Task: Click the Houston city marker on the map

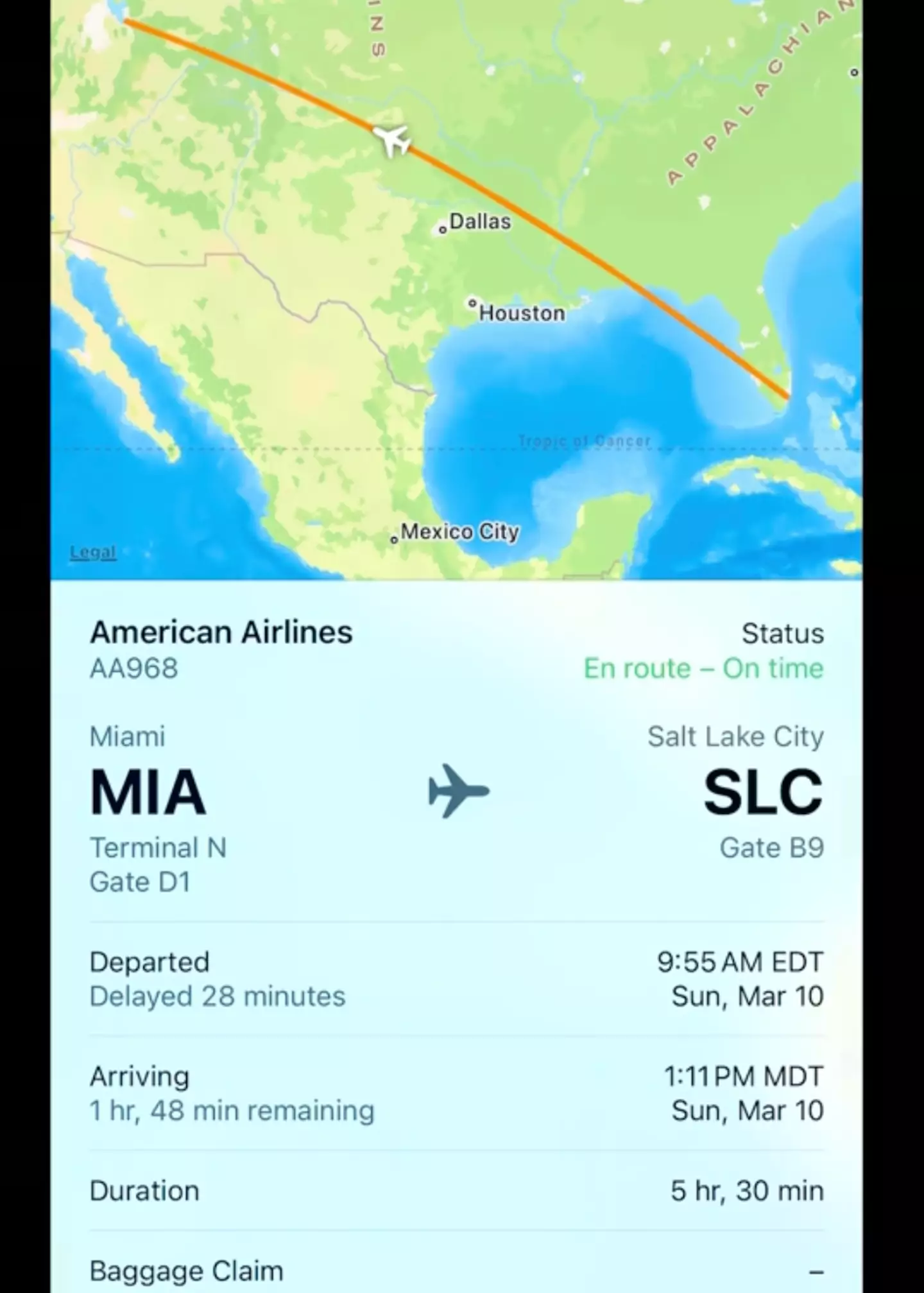Action: pos(473,304)
